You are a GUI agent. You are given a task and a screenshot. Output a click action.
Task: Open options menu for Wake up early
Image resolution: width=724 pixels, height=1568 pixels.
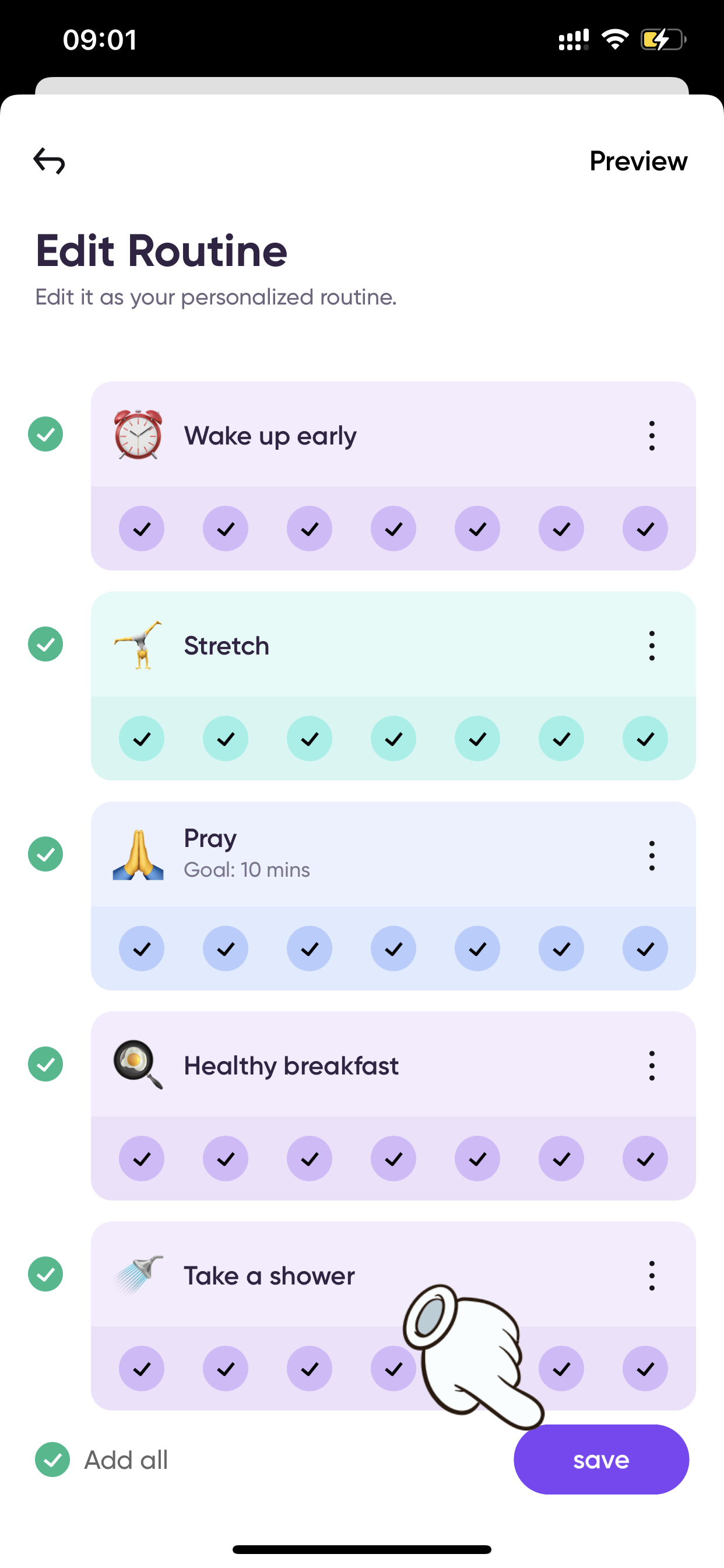click(652, 435)
